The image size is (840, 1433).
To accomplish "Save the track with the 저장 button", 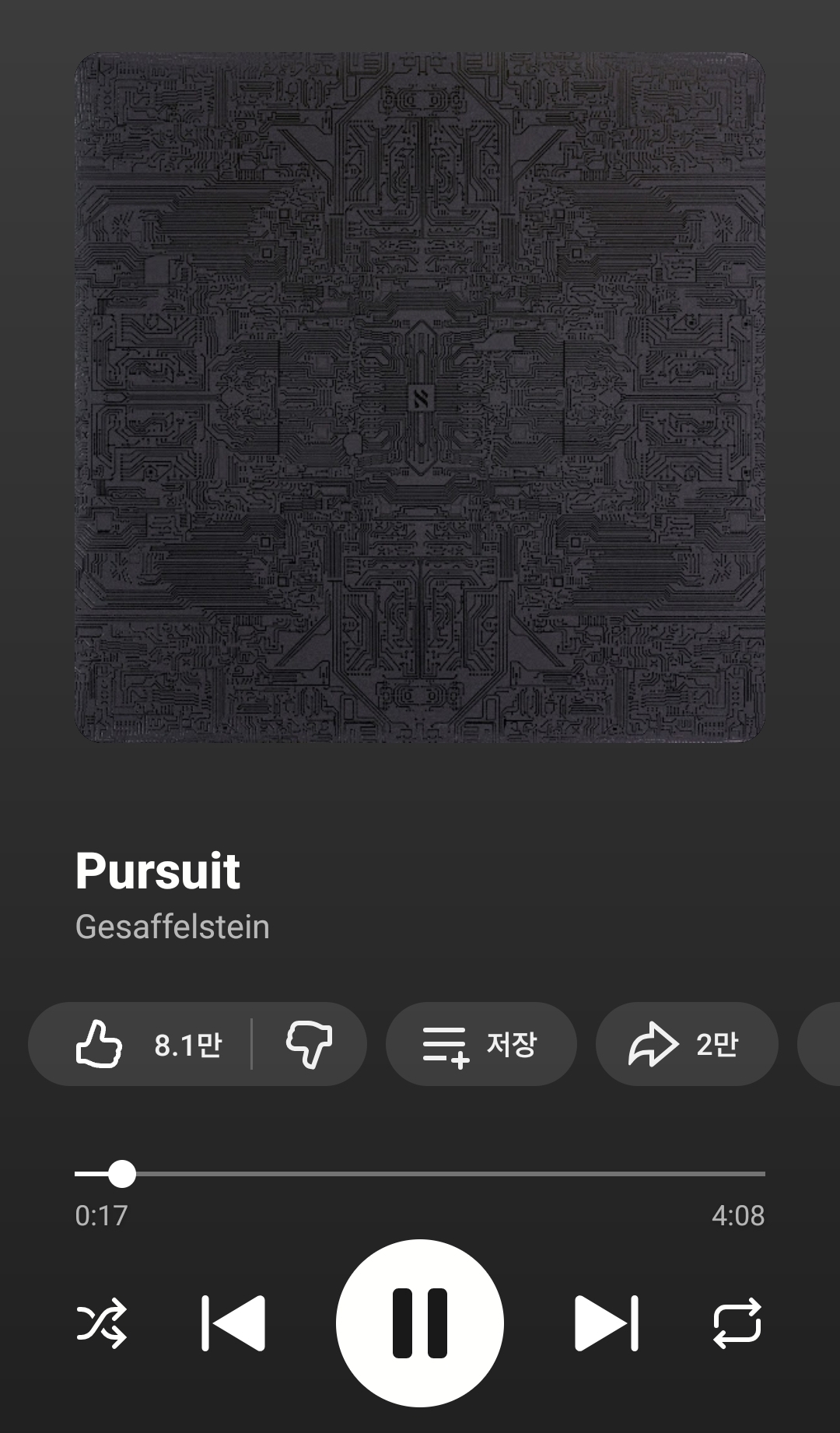I will [x=481, y=1044].
